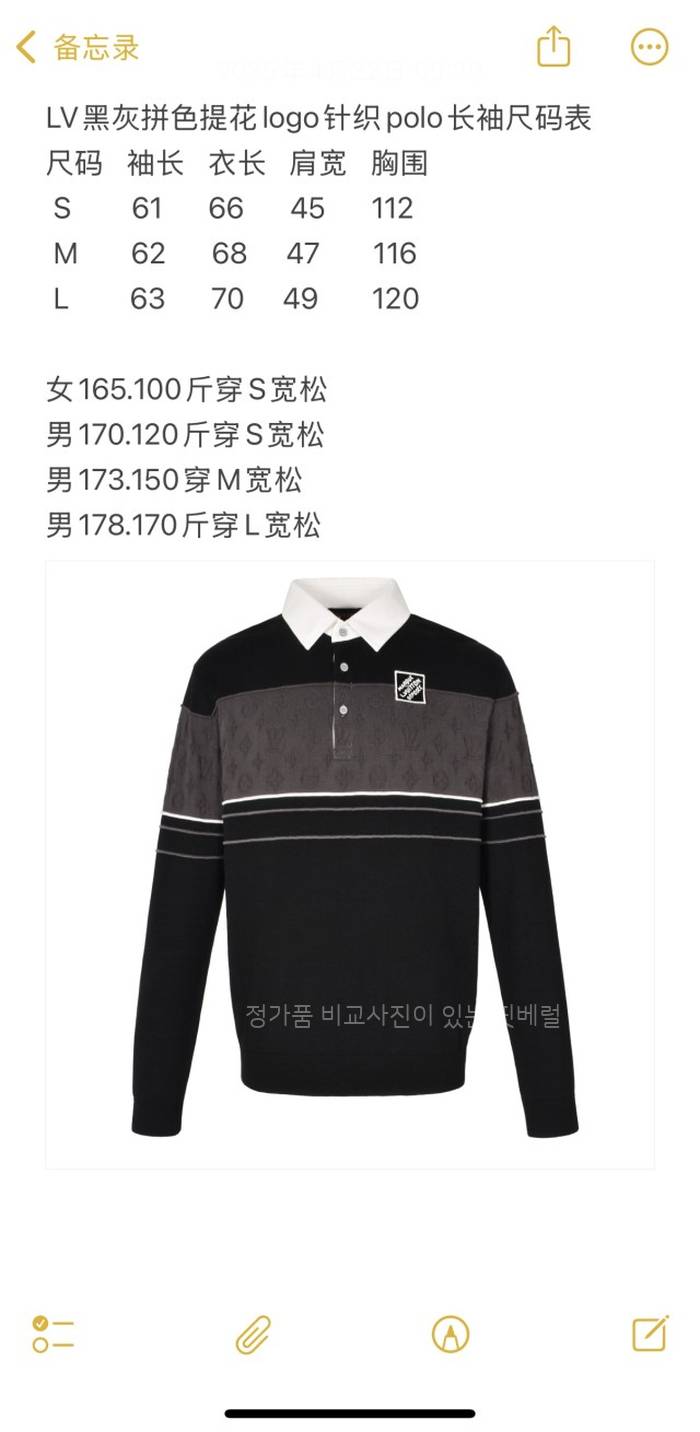
Task: Open the markup drawing tool
Action: (450, 1334)
